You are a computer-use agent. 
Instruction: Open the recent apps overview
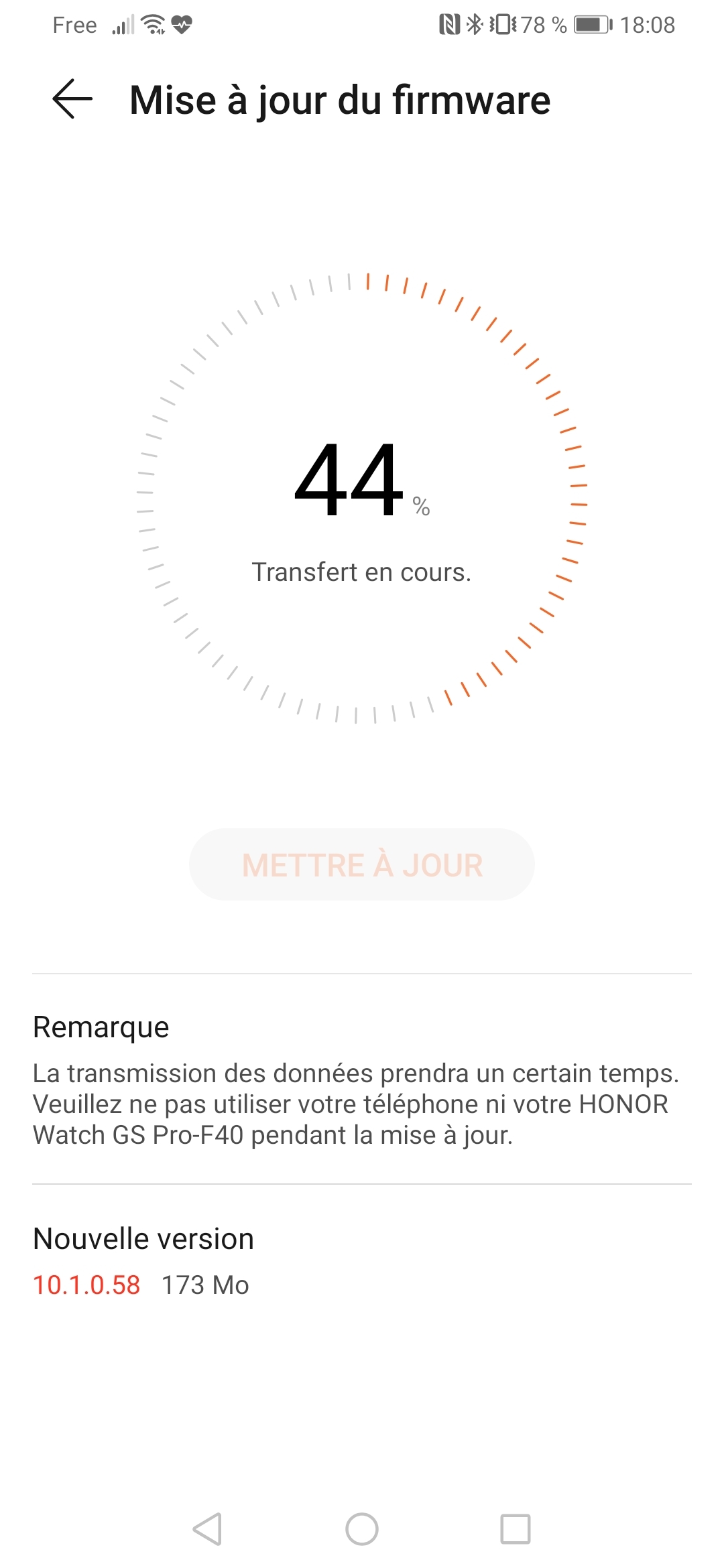pos(516,1529)
